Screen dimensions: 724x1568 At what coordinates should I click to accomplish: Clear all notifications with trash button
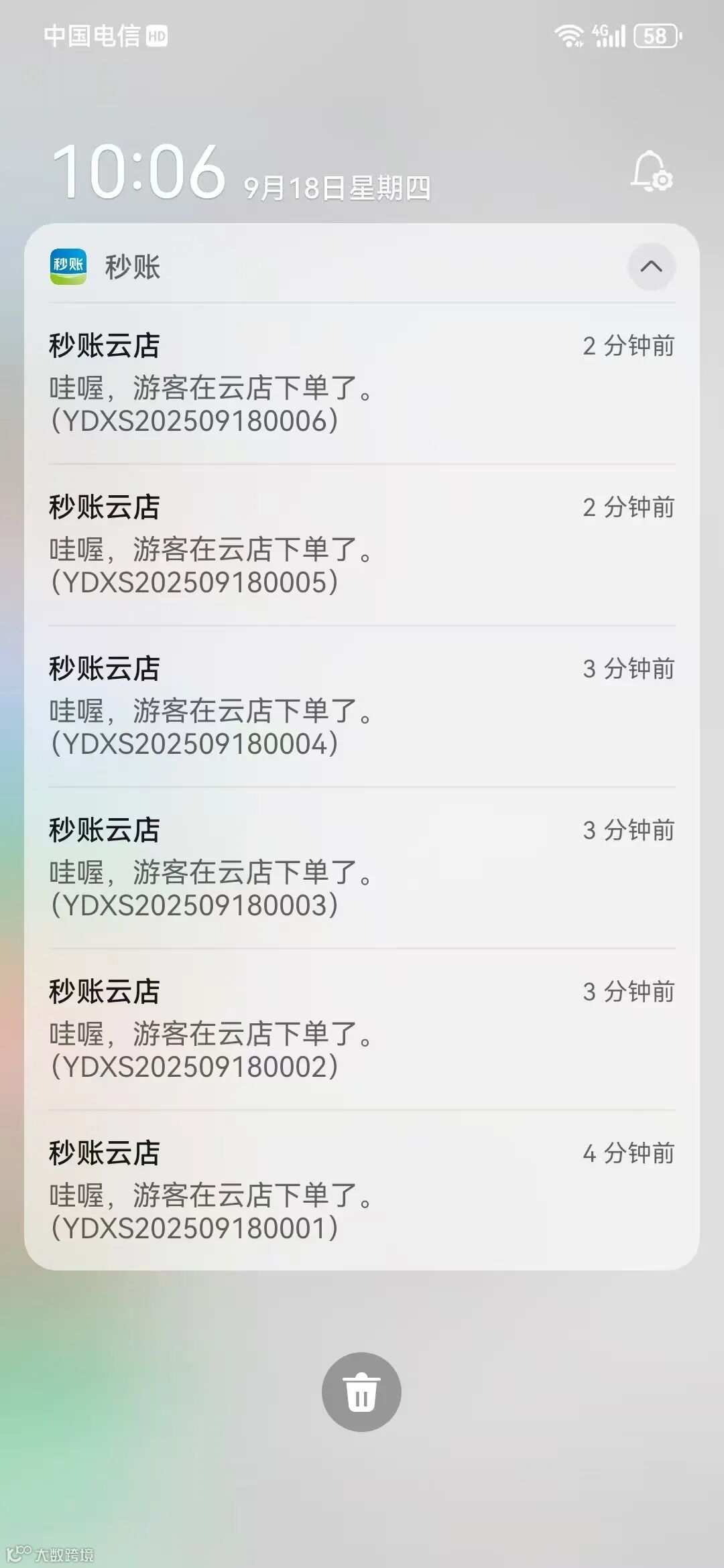click(x=361, y=1392)
